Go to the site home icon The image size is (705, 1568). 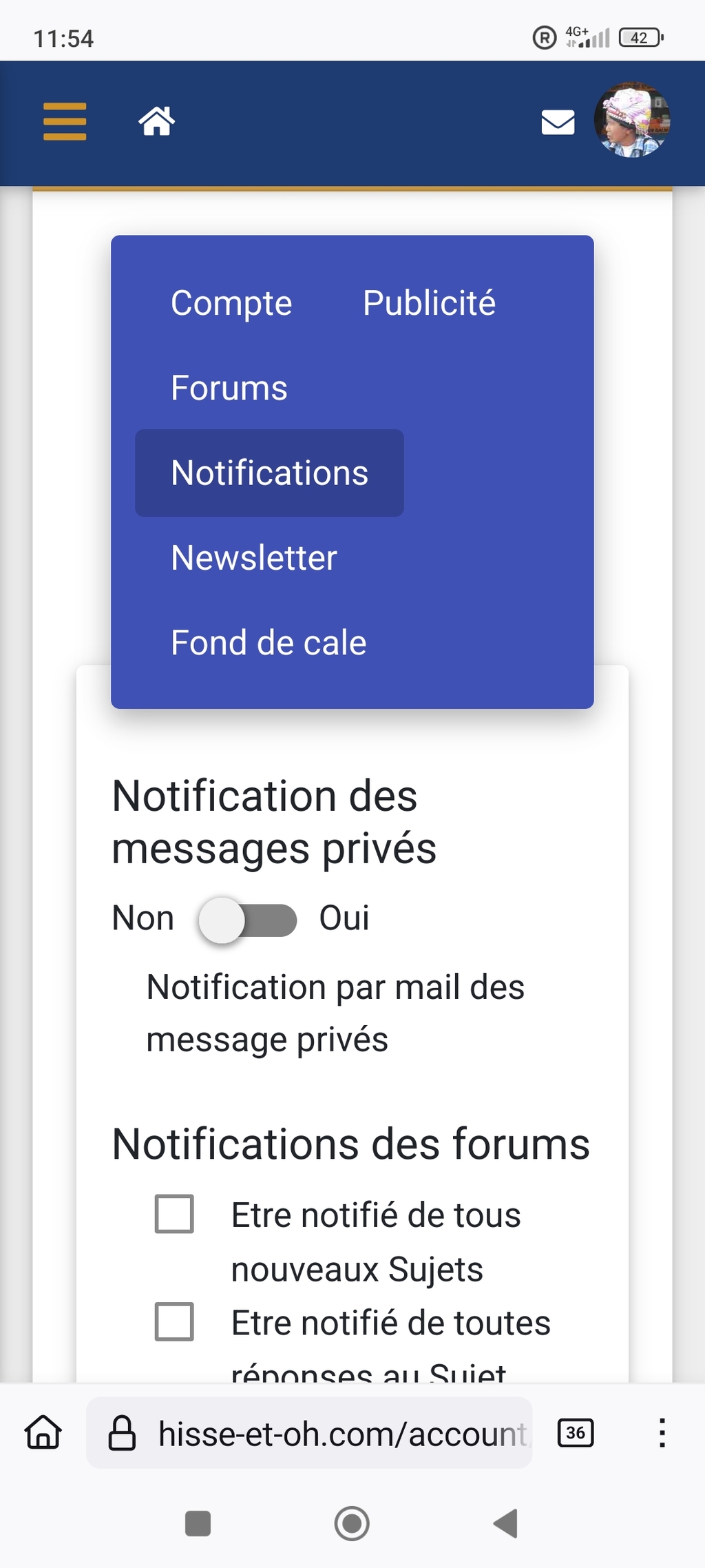(157, 121)
